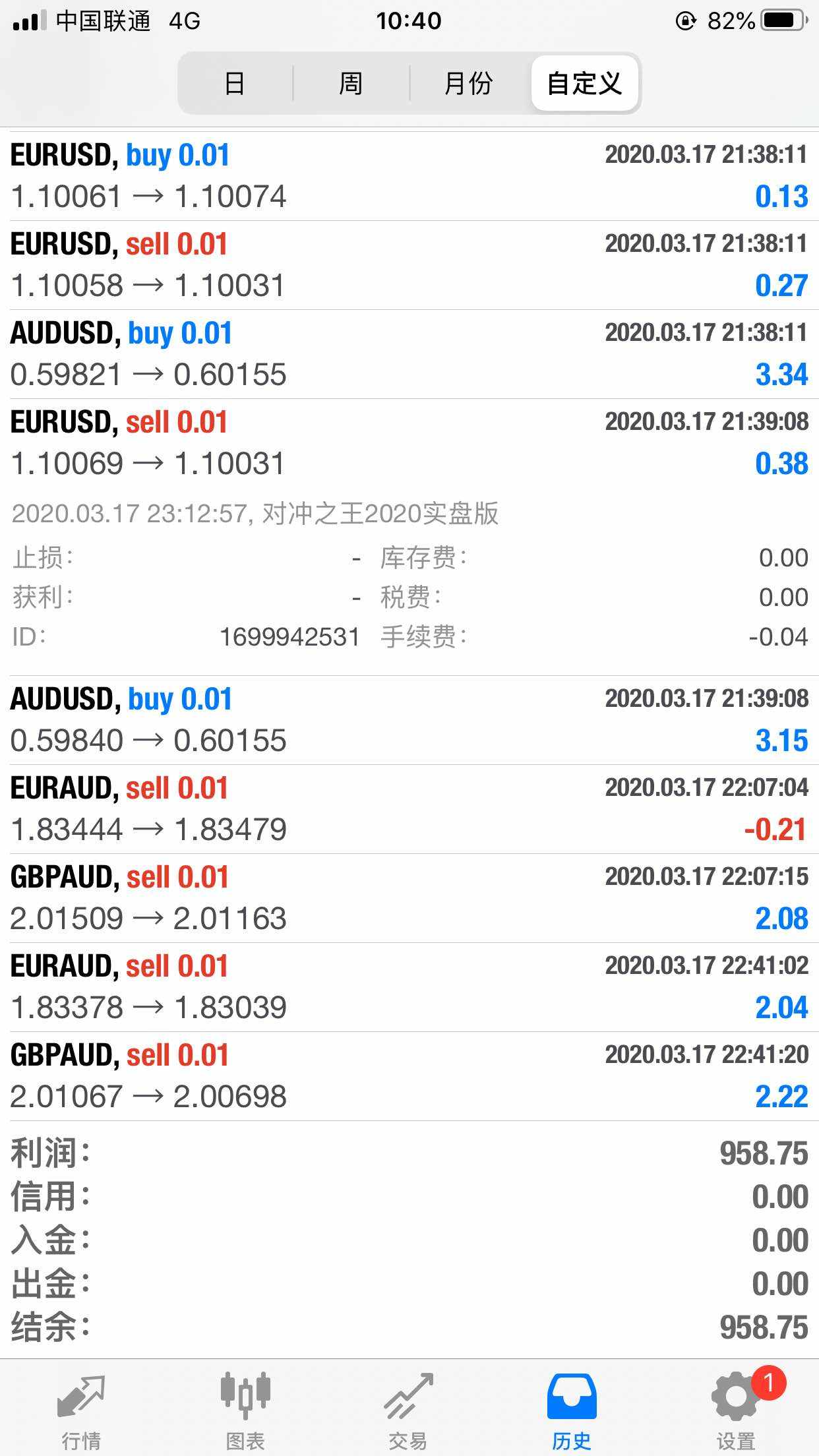Select the 周 (week) period

point(351,84)
